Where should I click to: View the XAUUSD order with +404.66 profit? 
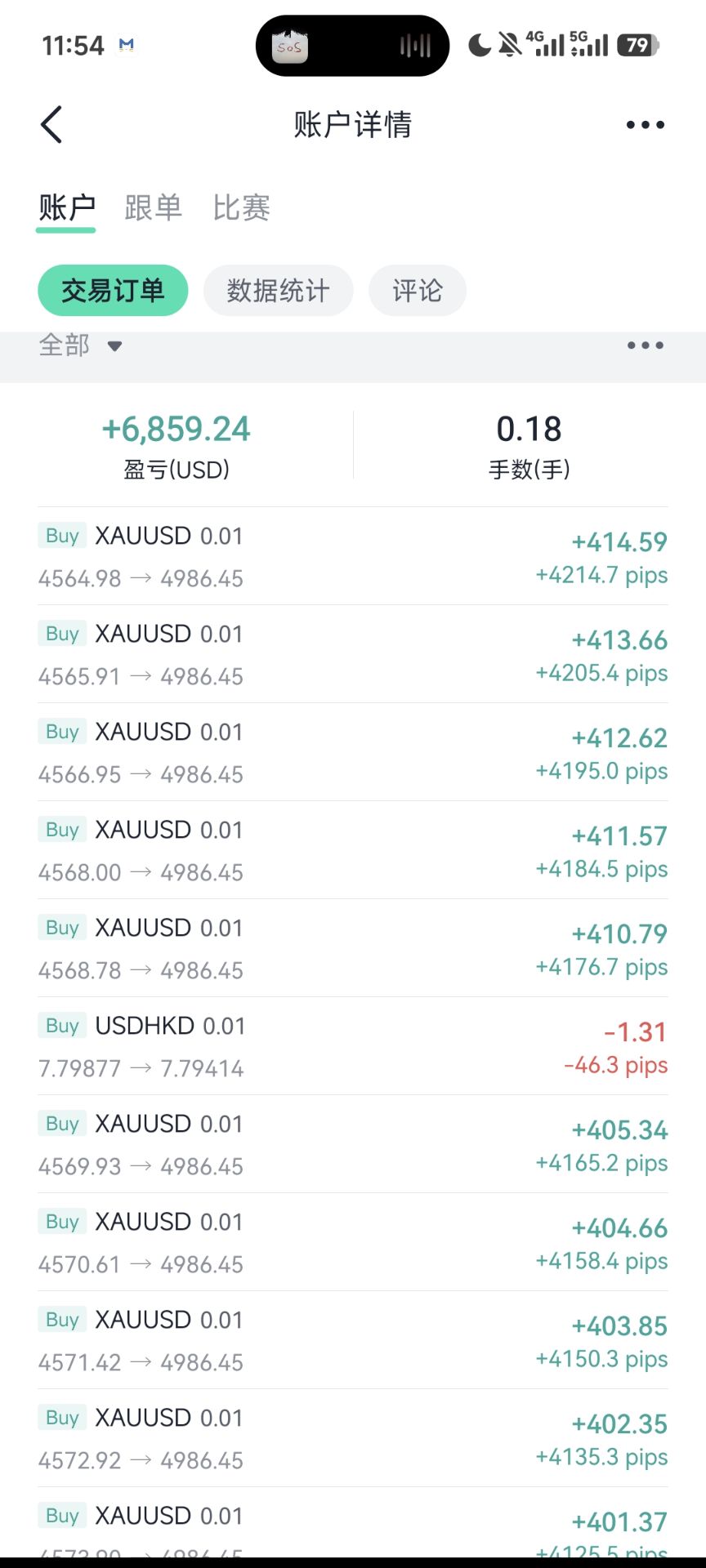(353, 1242)
